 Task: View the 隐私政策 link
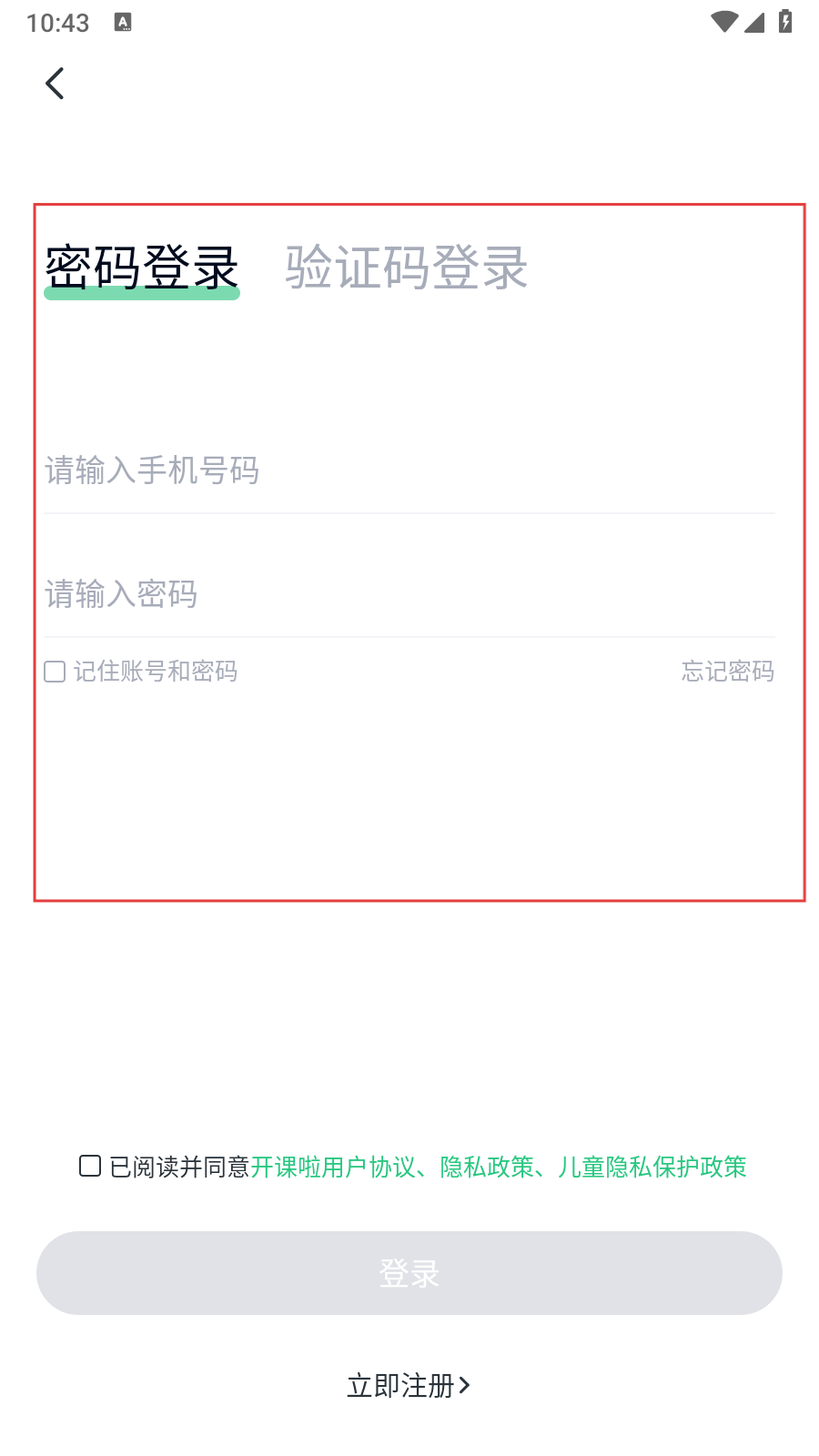point(487,1167)
